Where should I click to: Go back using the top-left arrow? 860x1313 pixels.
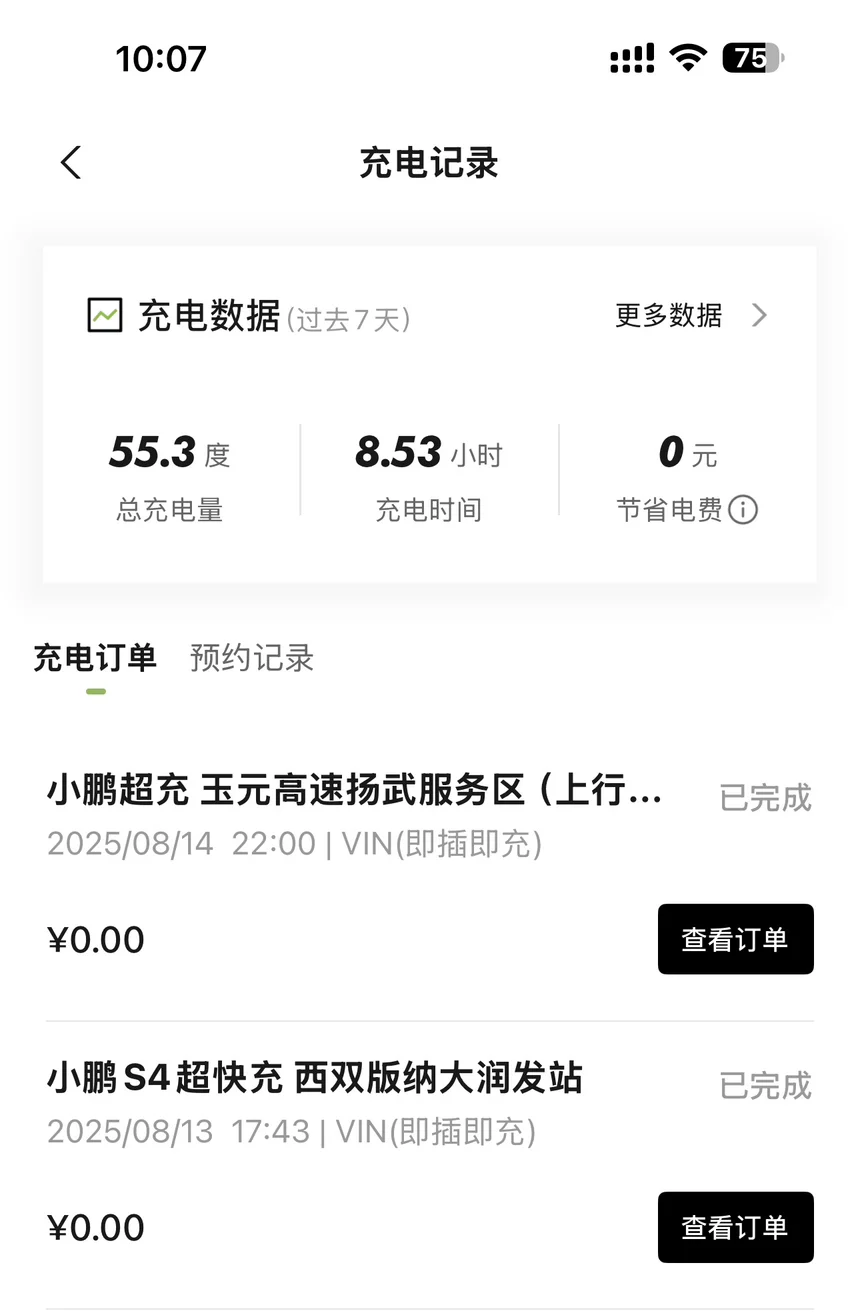click(70, 162)
